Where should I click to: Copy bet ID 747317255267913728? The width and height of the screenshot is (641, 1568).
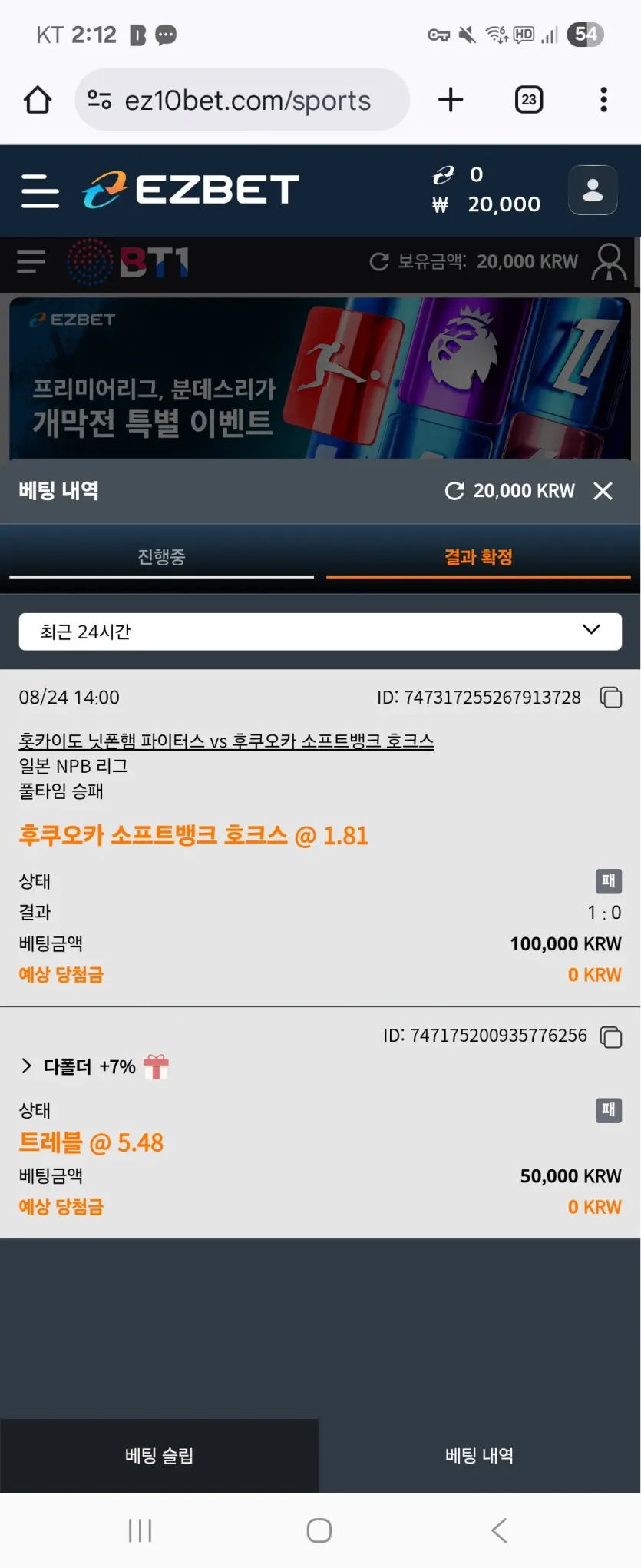[611, 698]
